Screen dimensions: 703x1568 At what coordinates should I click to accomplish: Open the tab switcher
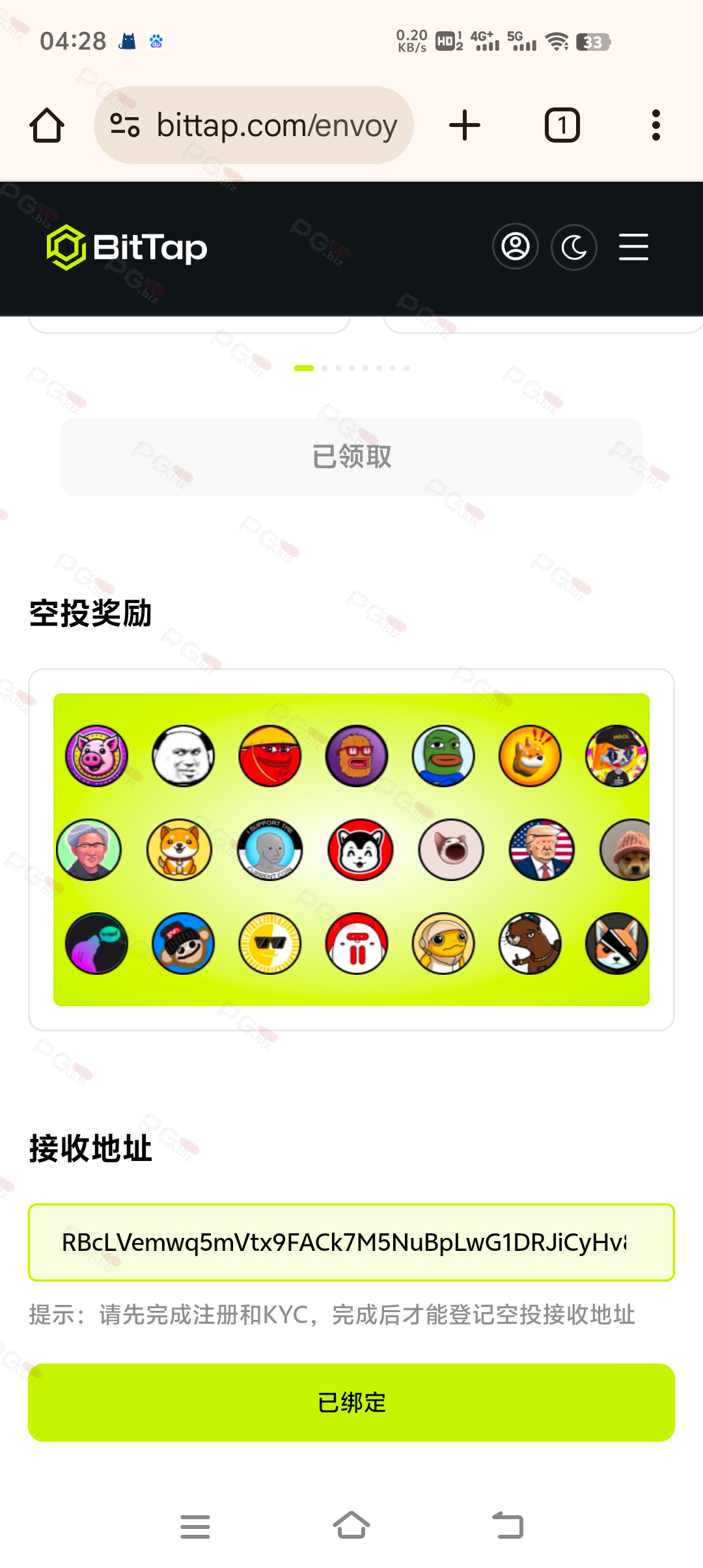coord(562,125)
